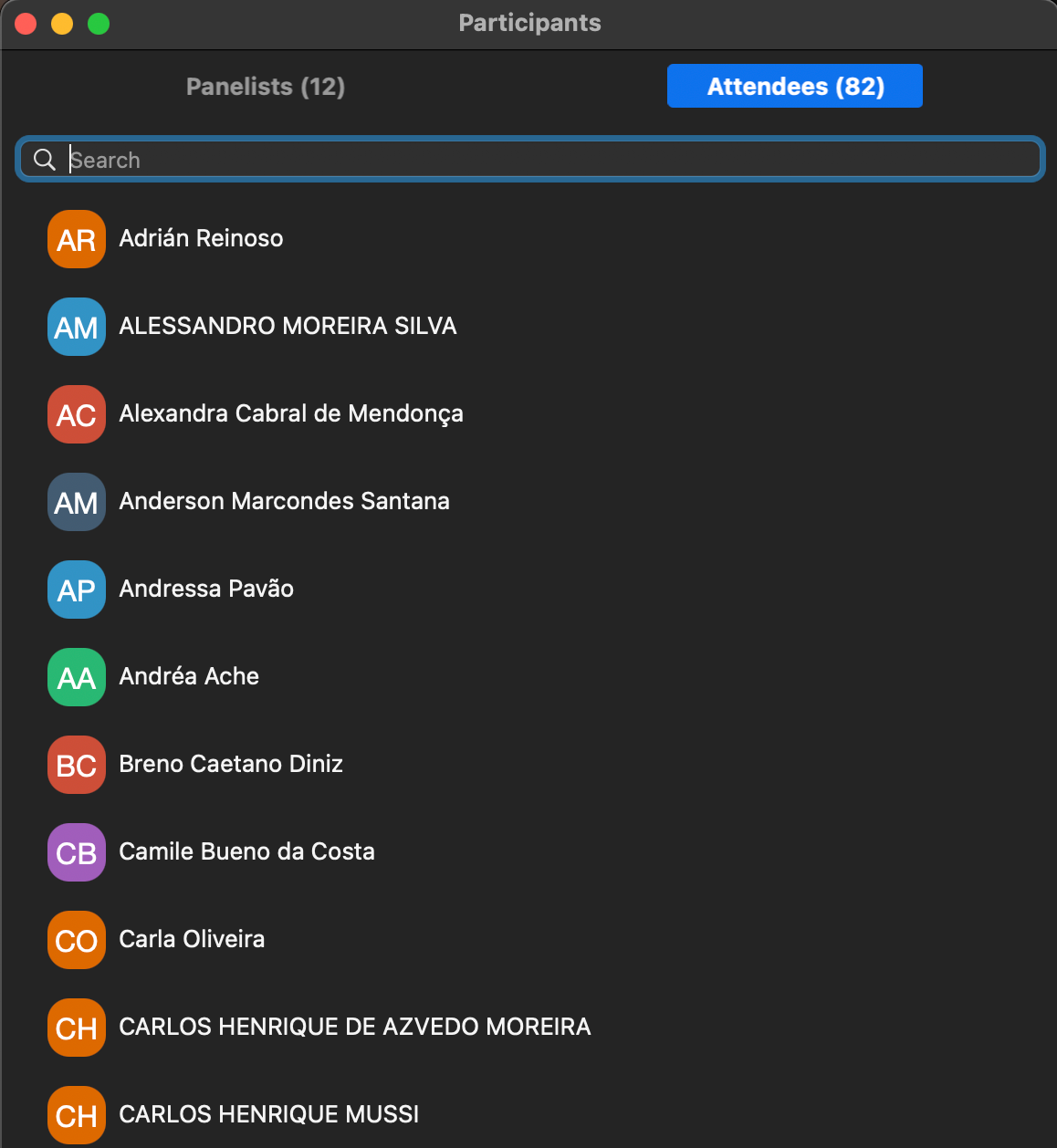The width and height of the screenshot is (1057, 1148).
Task: Focus the Search attendees field
Action: pyautogui.click(x=548, y=160)
